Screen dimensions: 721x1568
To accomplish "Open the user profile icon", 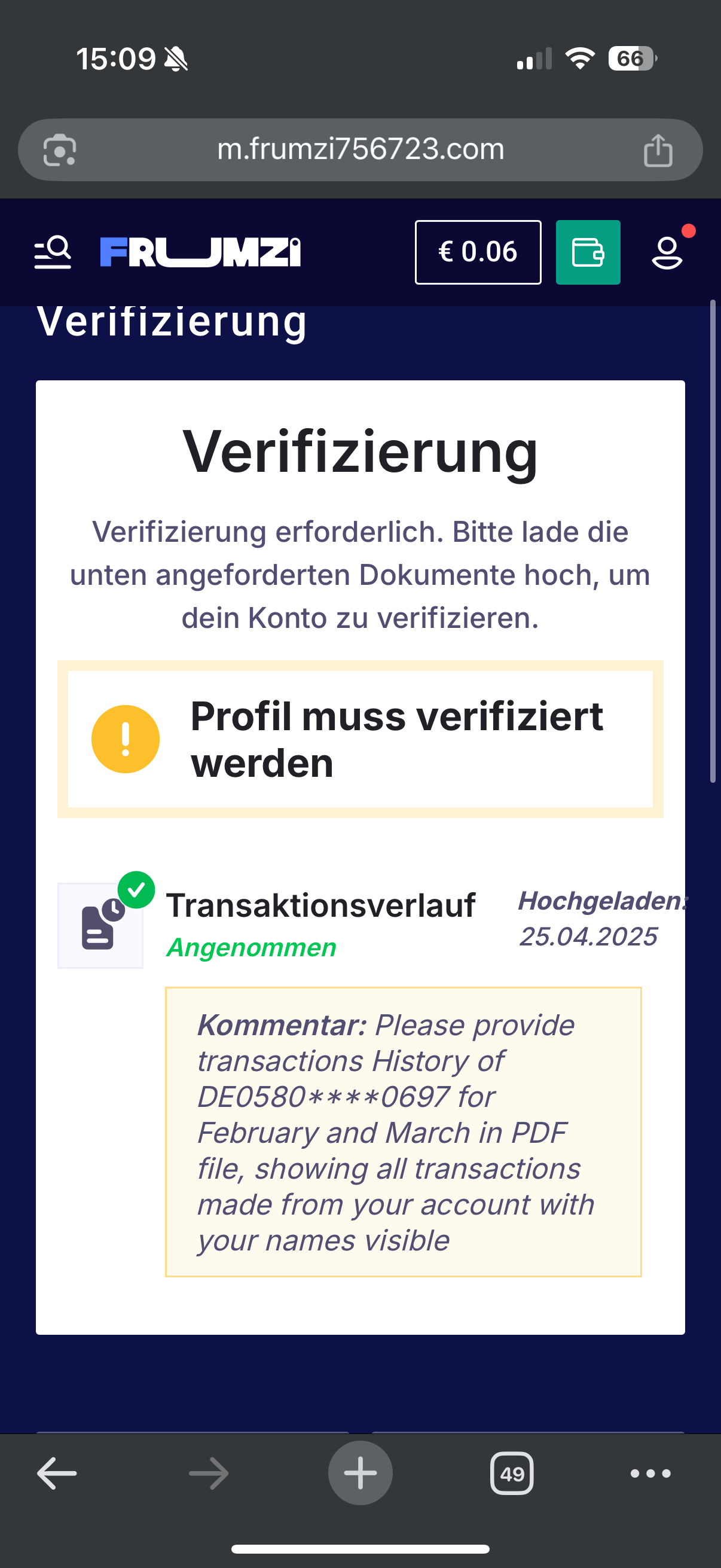I will coord(667,252).
